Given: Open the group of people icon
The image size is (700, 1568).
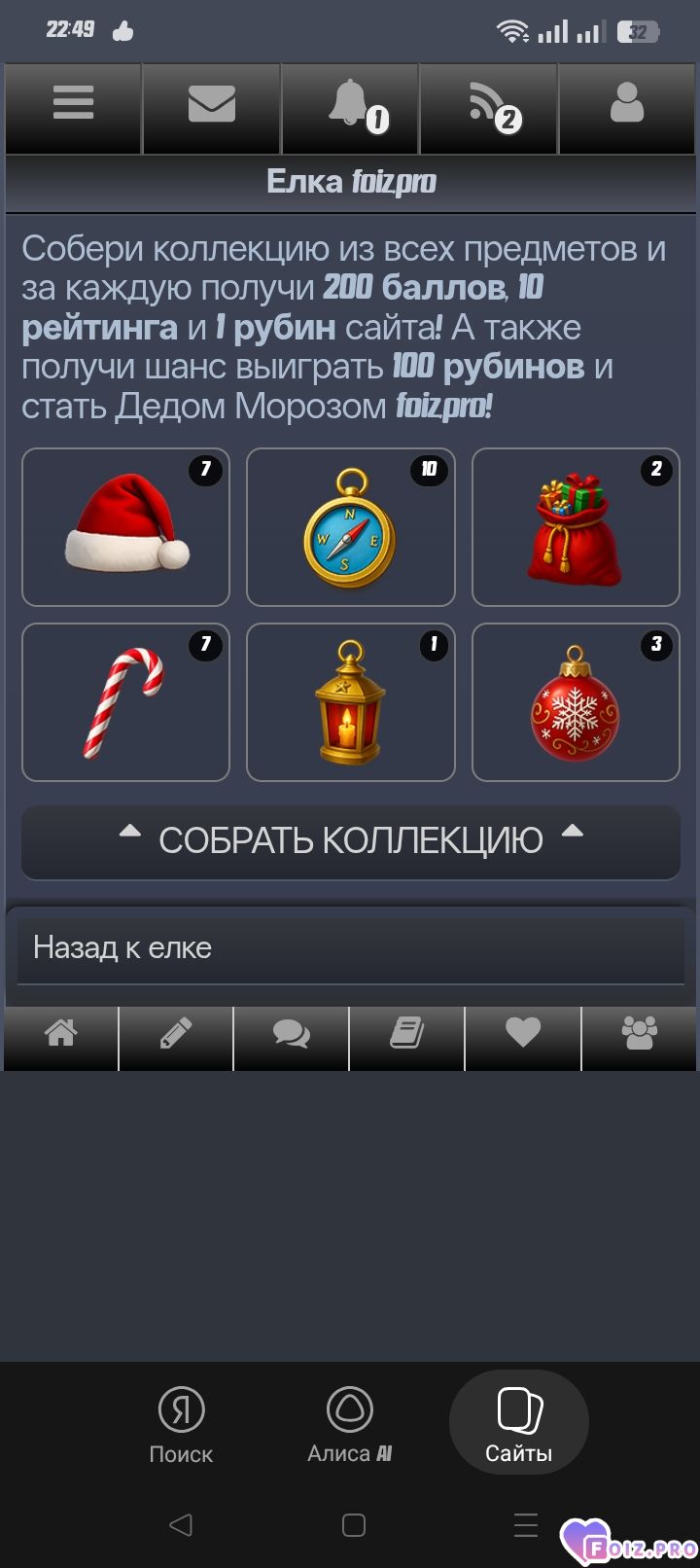Looking at the screenshot, I should point(639,1035).
